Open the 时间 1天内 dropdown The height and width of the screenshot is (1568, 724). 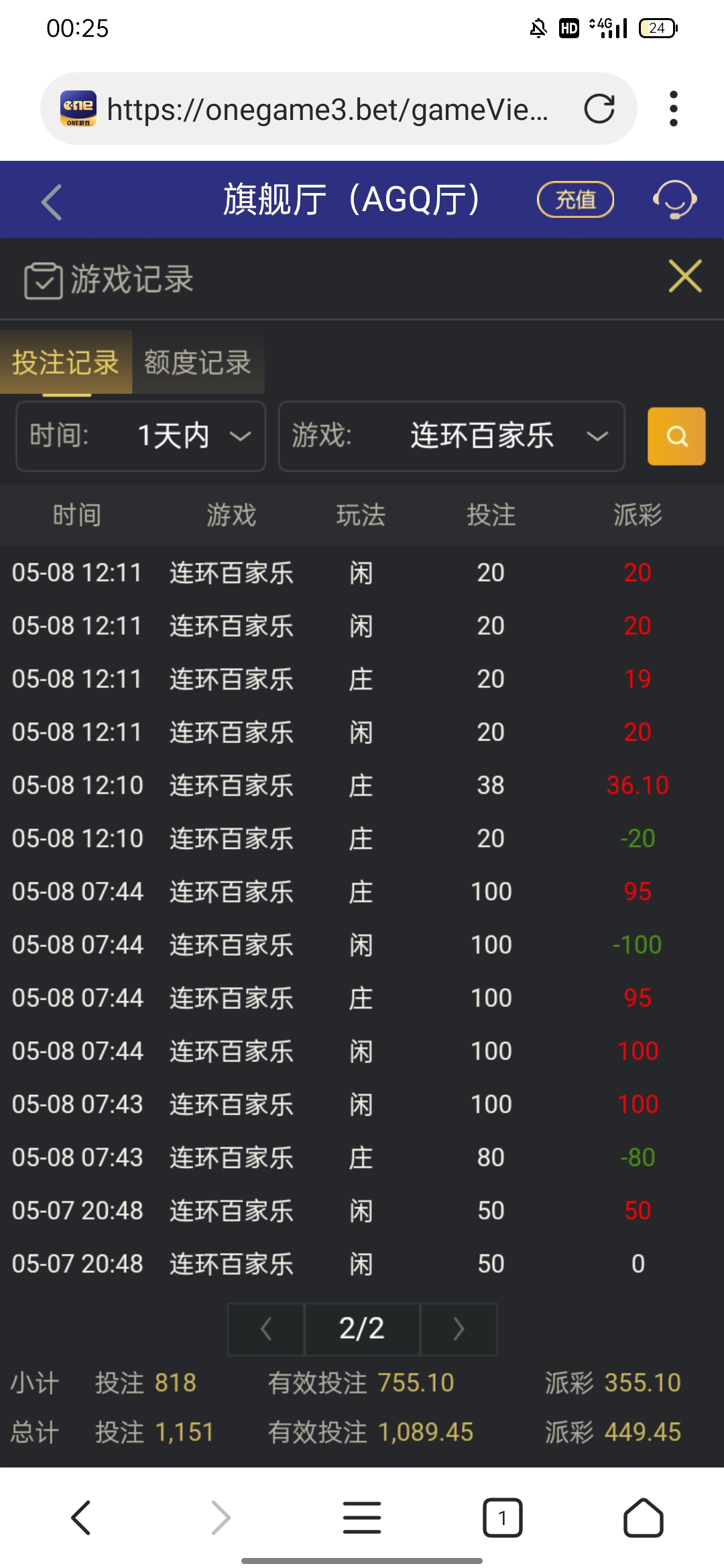point(140,436)
